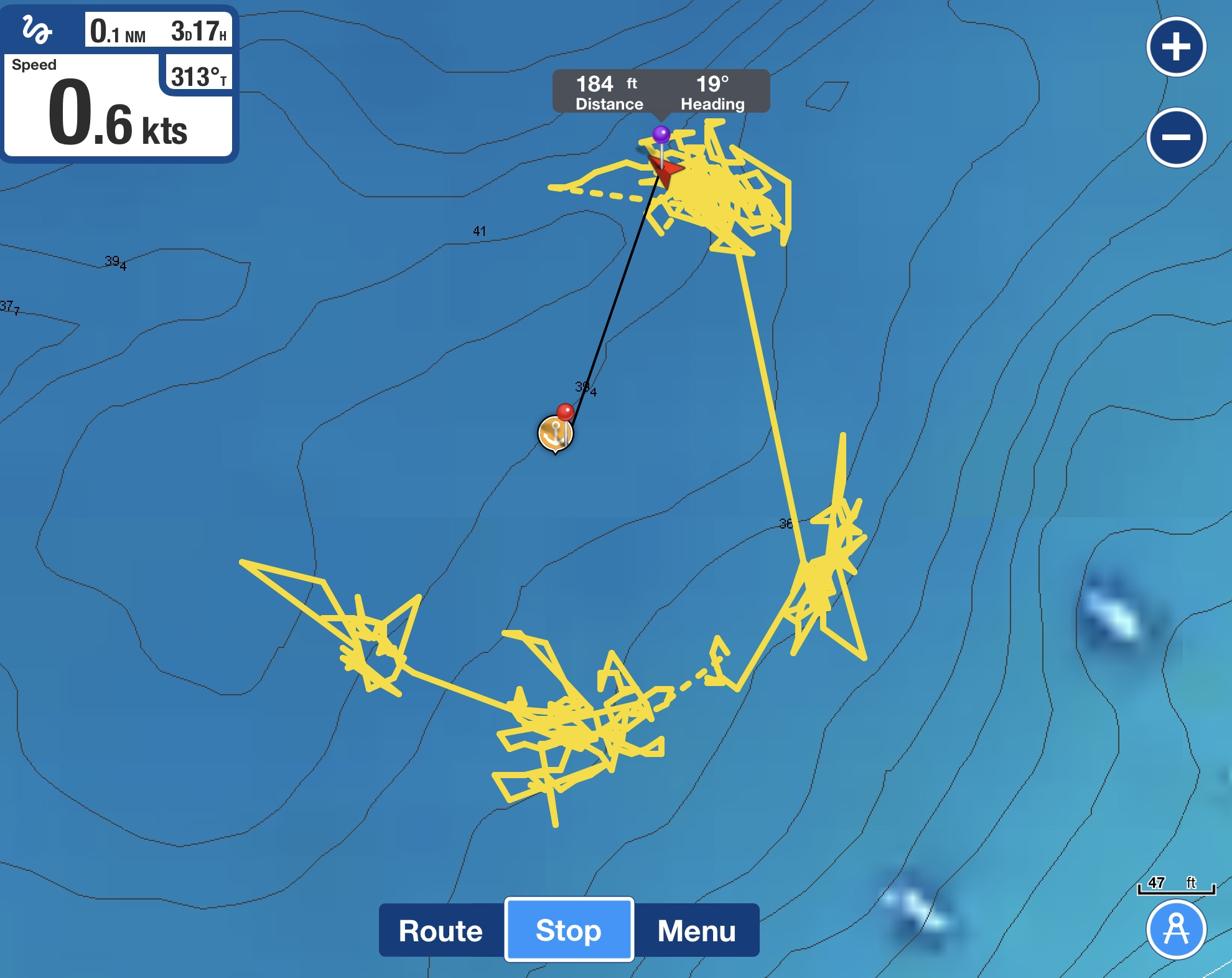
Task: Open the Route options
Action: click(441, 931)
